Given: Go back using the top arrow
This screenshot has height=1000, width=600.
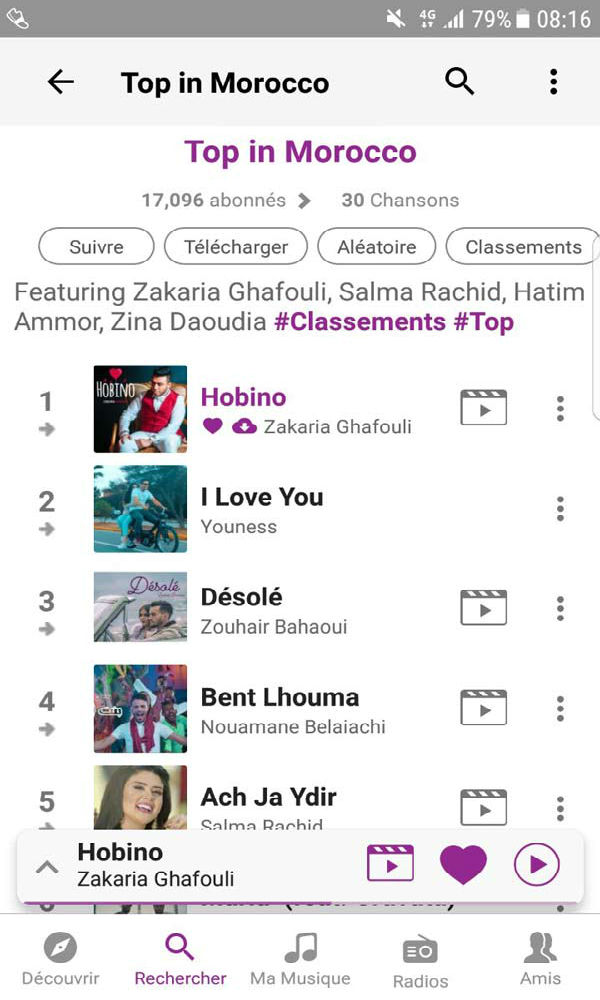Looking at the screenshot, I should point(61,83).
